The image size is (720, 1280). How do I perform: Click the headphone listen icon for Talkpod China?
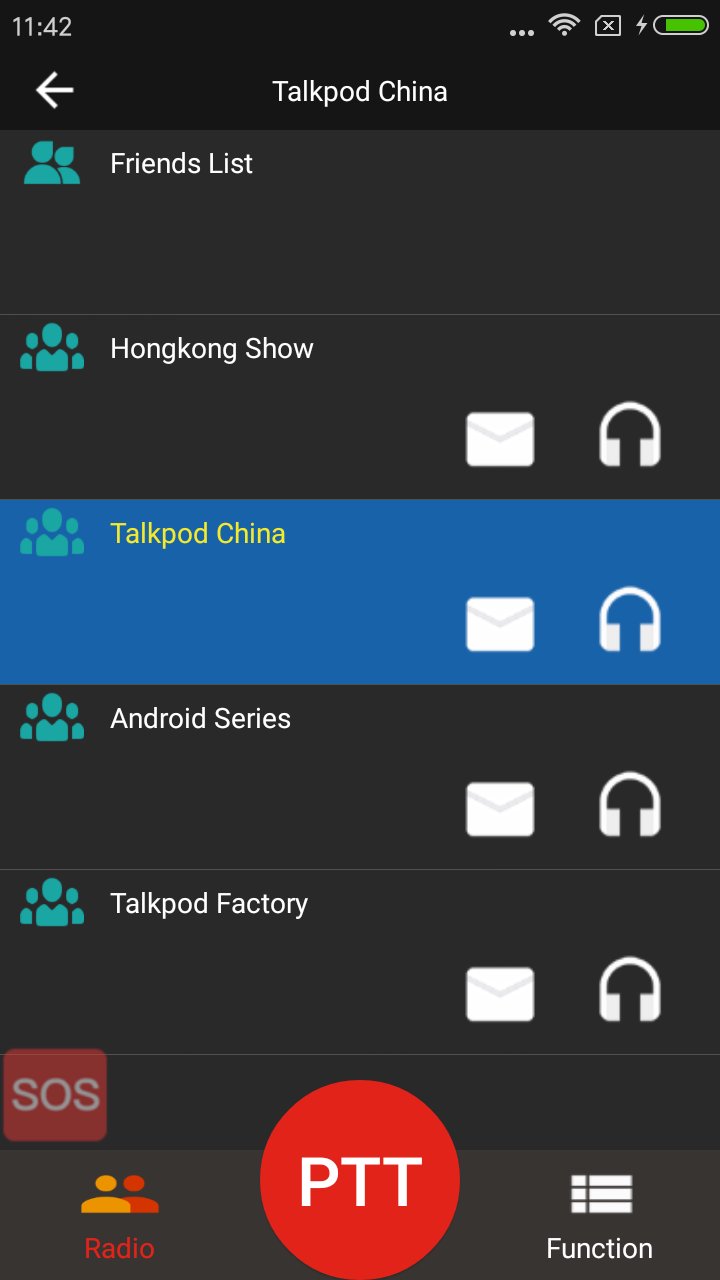point(628,622)
